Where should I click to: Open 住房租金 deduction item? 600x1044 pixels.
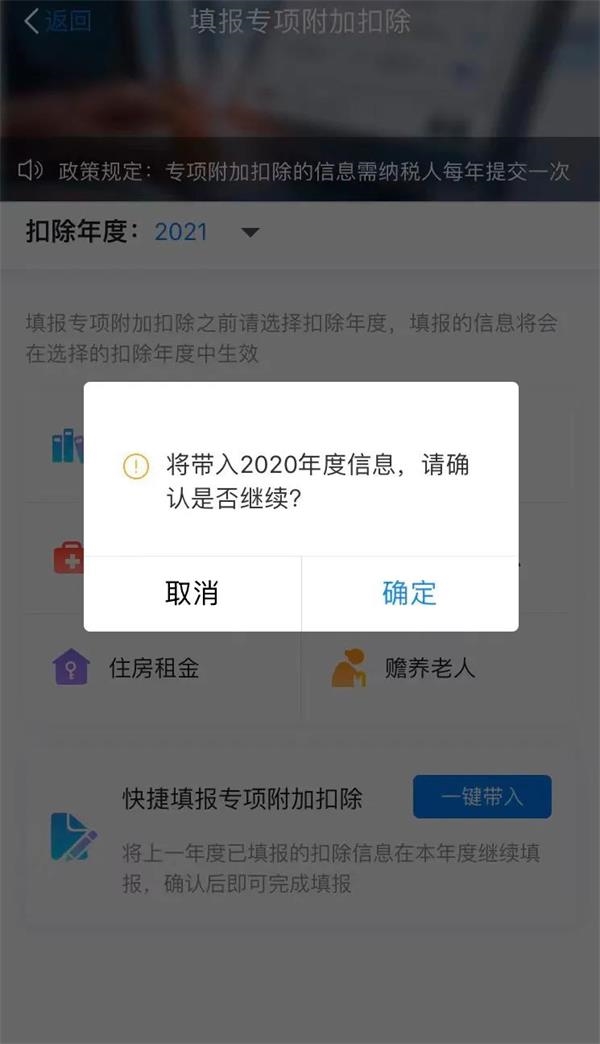153,668
